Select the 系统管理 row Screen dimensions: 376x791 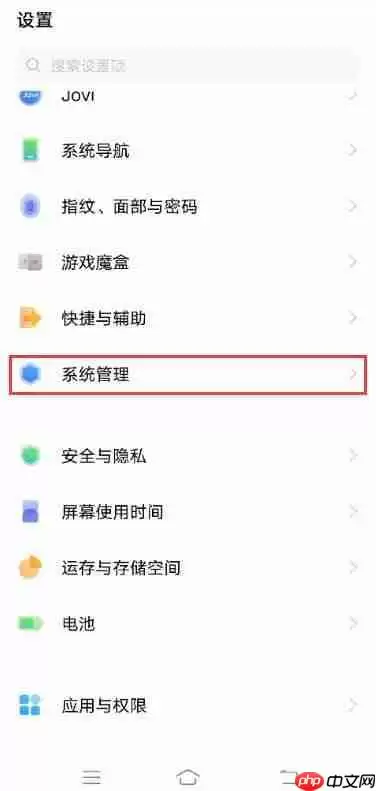pos(188,374)
